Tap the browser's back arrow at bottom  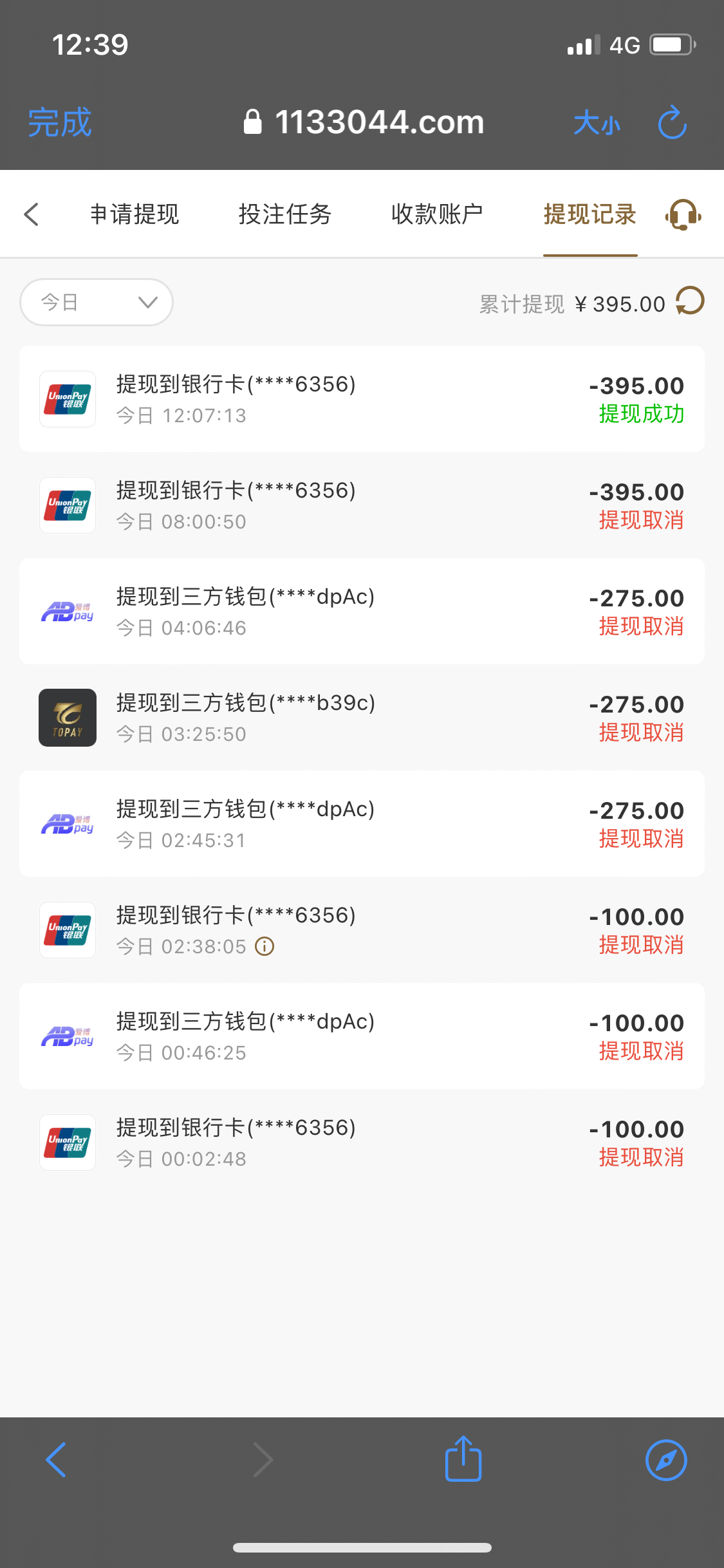56,1460
